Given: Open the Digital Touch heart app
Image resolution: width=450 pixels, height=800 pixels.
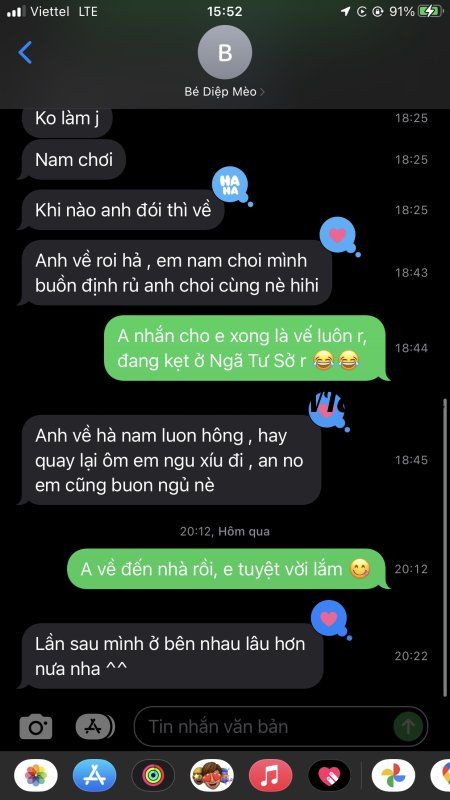Looking at the screenshot, I should tap(329, 776).
